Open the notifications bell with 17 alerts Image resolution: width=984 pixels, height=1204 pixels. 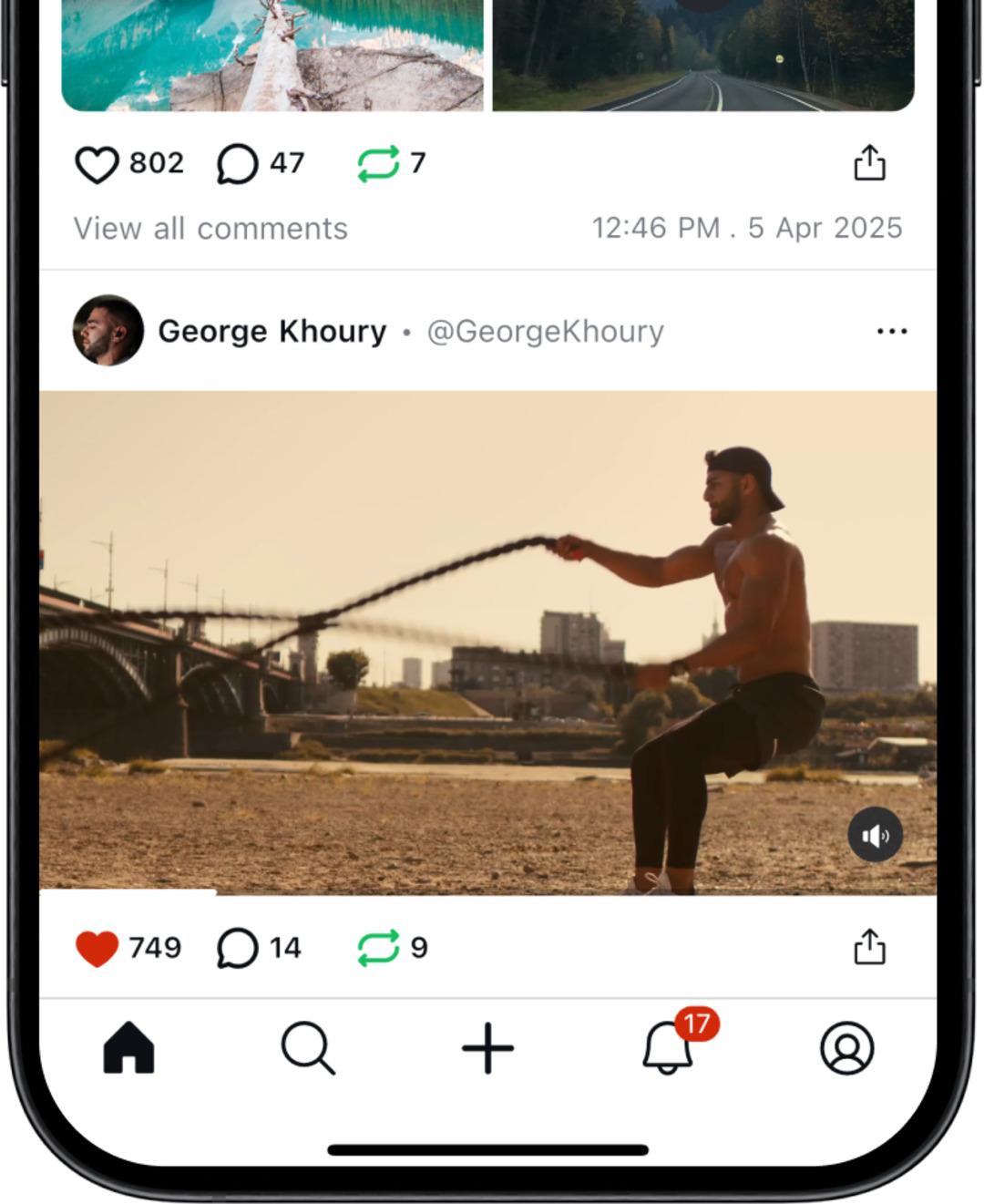[x=668, y=1048]
